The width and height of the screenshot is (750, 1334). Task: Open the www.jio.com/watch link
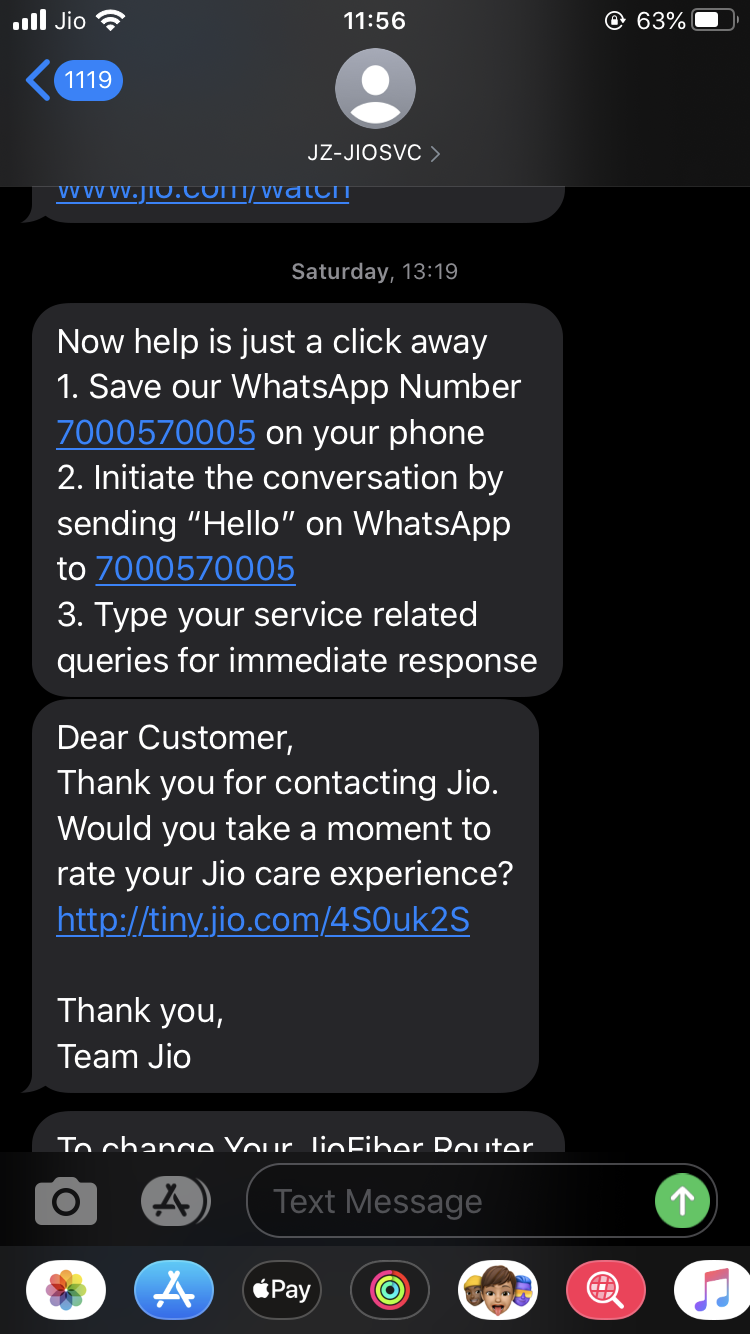[x=203, y=191]
